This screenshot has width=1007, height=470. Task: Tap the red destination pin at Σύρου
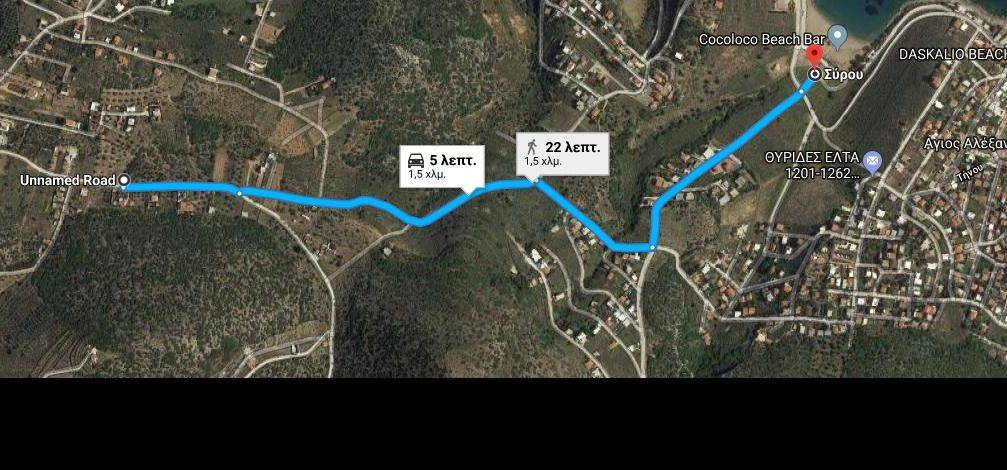(814, 56)
